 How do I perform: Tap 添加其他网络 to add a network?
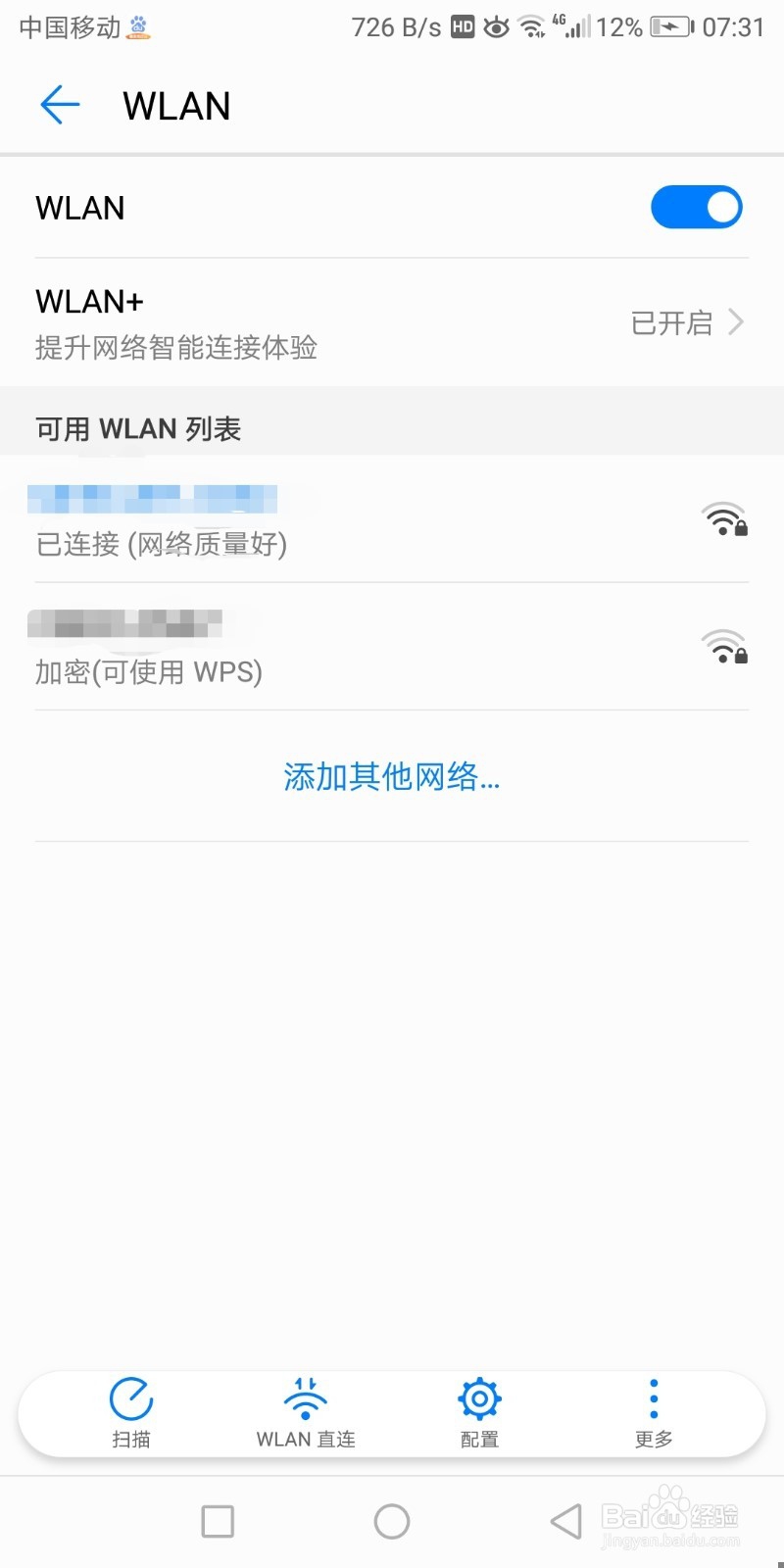391,777
